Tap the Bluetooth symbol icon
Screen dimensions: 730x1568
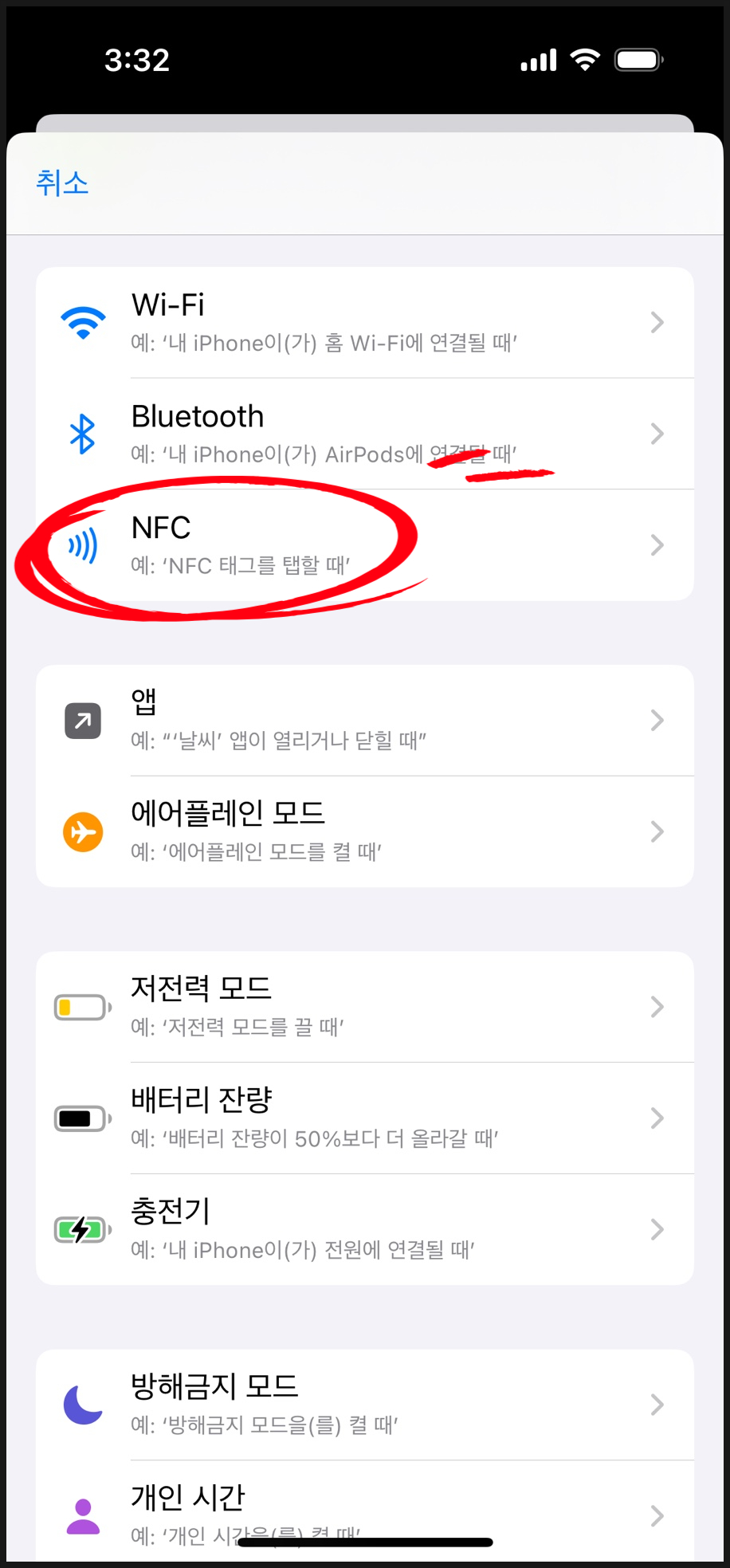(81, 433)
